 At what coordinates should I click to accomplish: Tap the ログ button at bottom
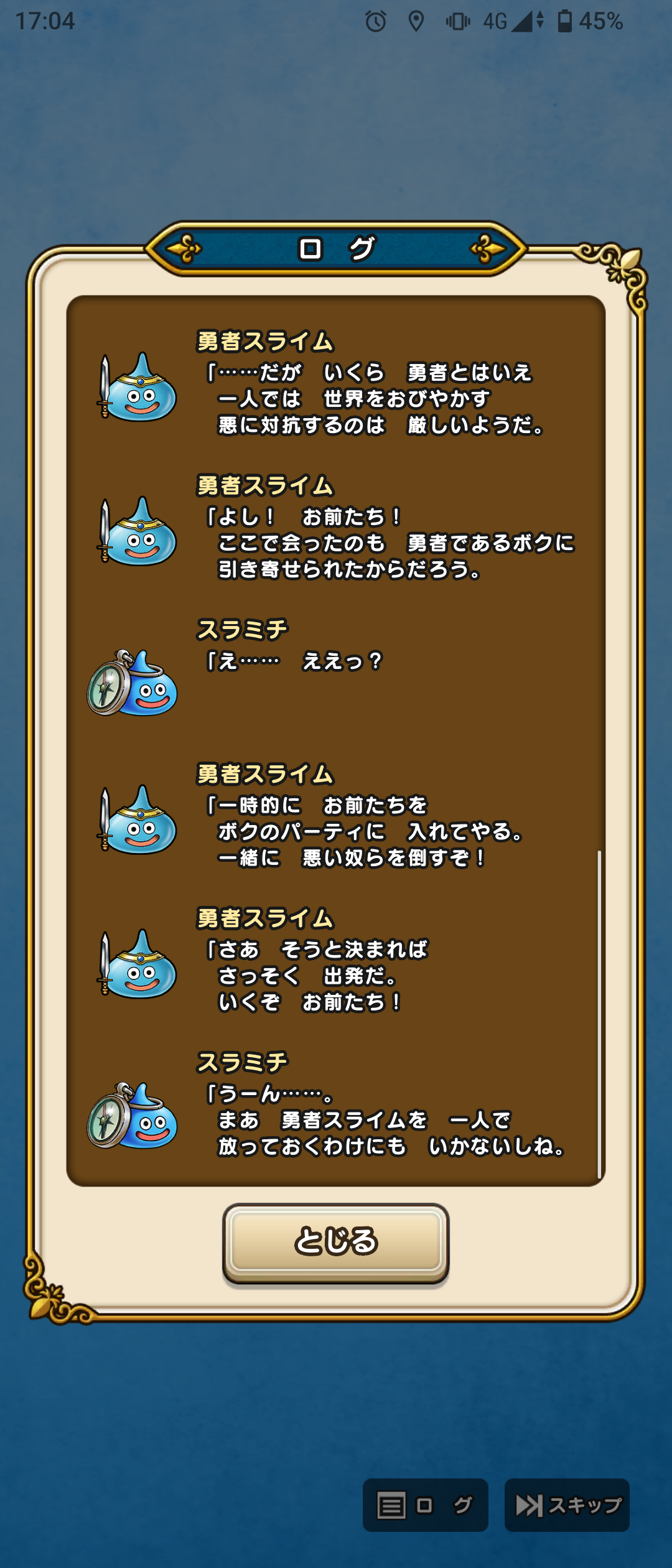[x=425, y=1505]
